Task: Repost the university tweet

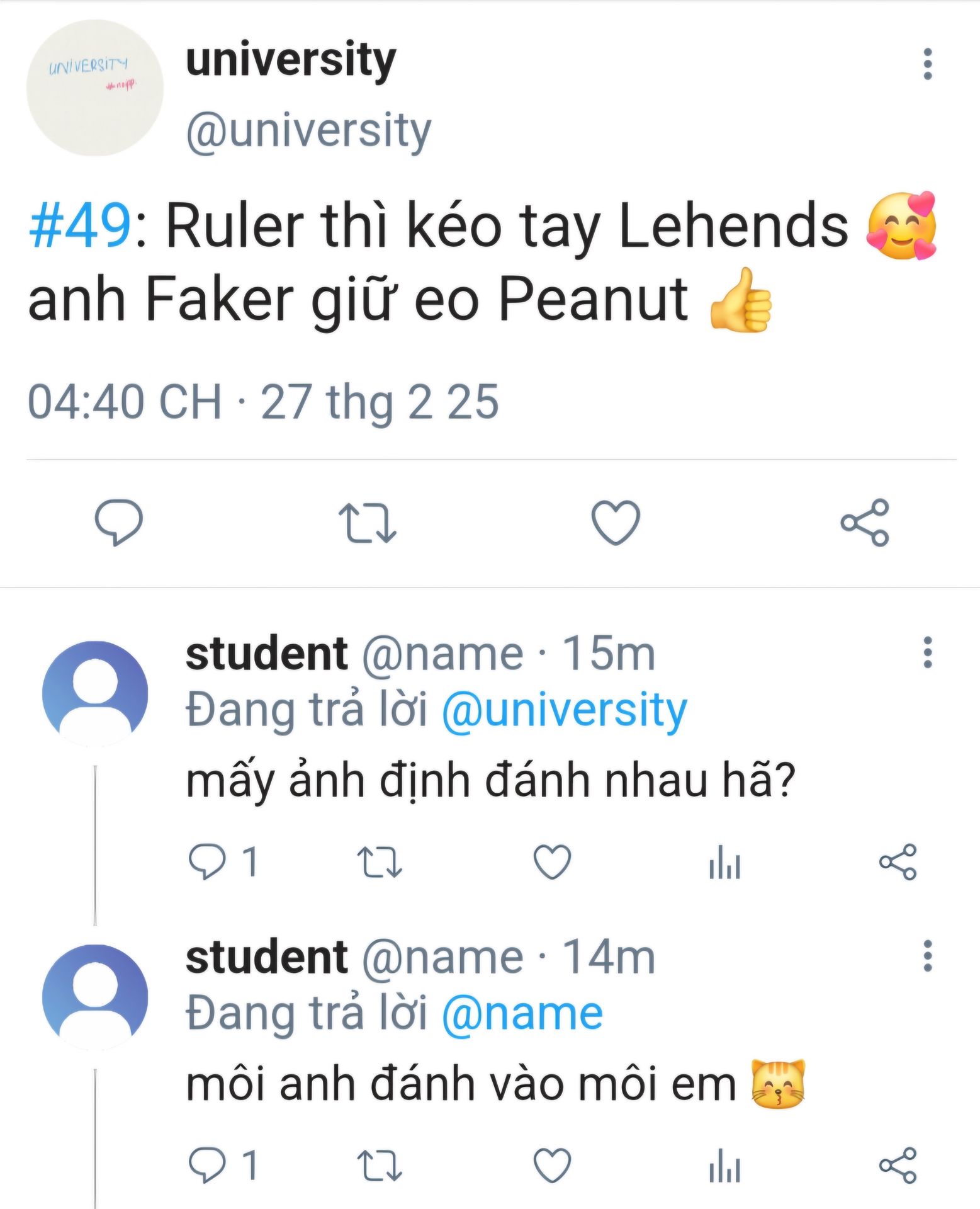Action: [367, 522]
